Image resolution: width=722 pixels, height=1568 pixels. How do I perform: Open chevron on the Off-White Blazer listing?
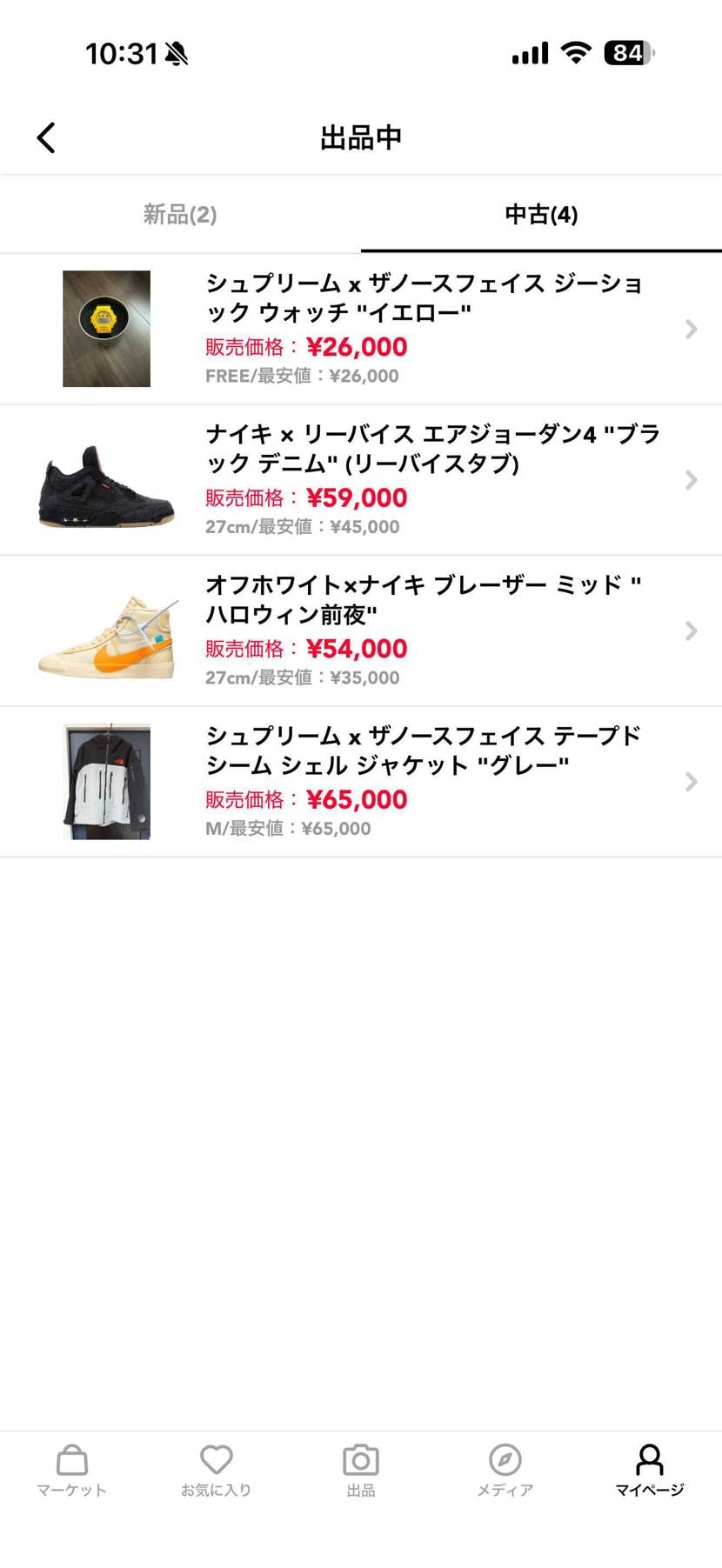[691, 631]
